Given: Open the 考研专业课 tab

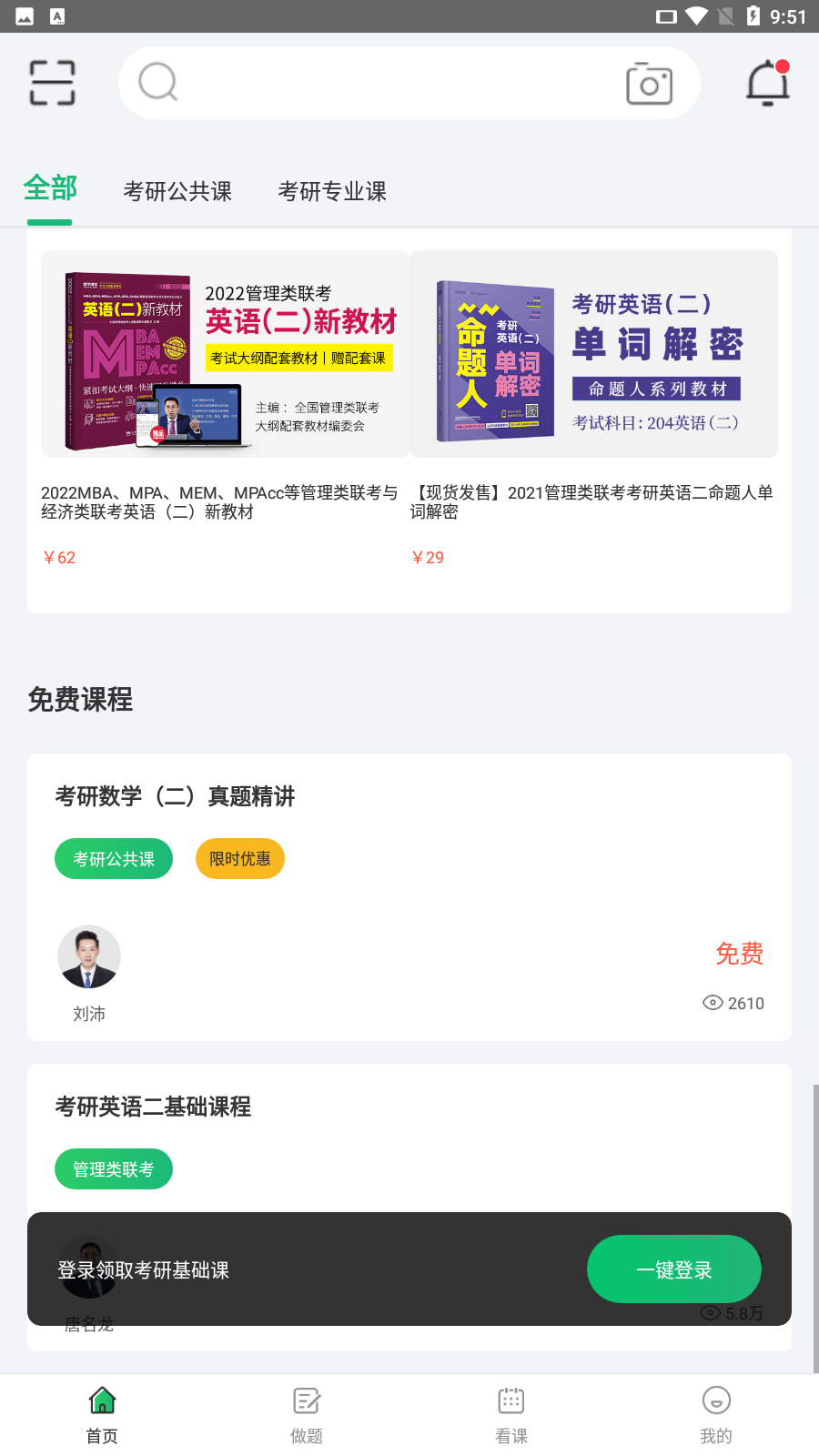Looking at the screenshot, I should pyautogui.click(x=332, y=191).
